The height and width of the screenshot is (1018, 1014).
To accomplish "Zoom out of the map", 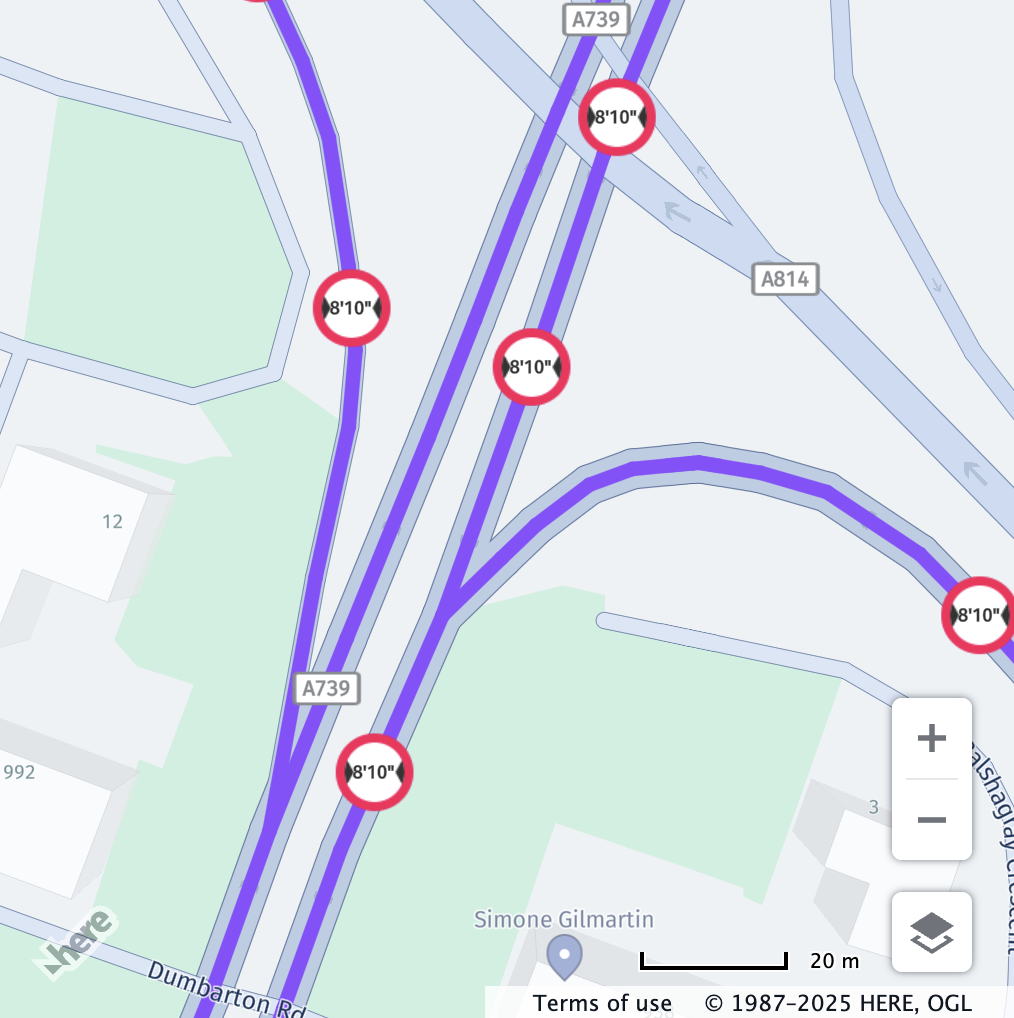I will [x=931, y=820].
